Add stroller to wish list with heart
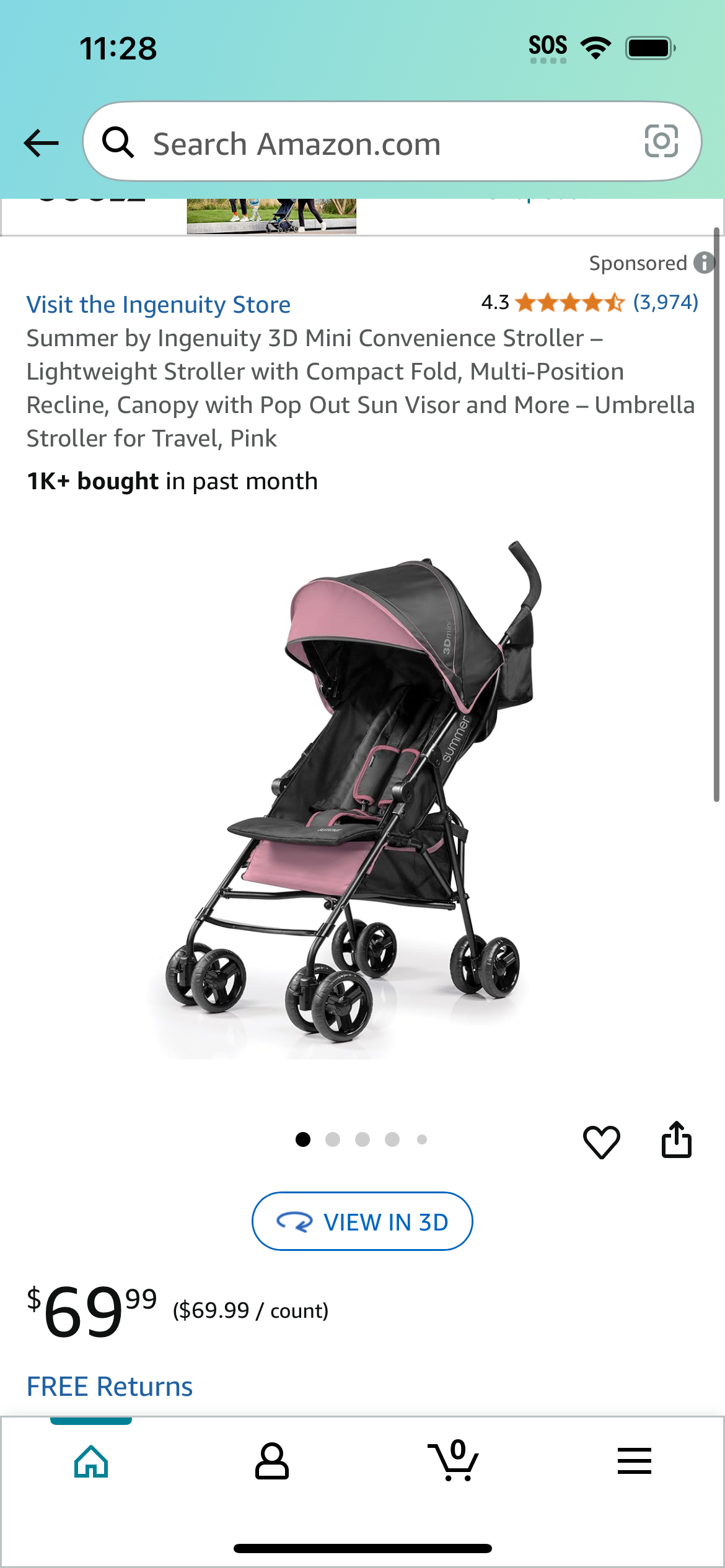Screen dimensions: 725x1568 [601, 1141]
